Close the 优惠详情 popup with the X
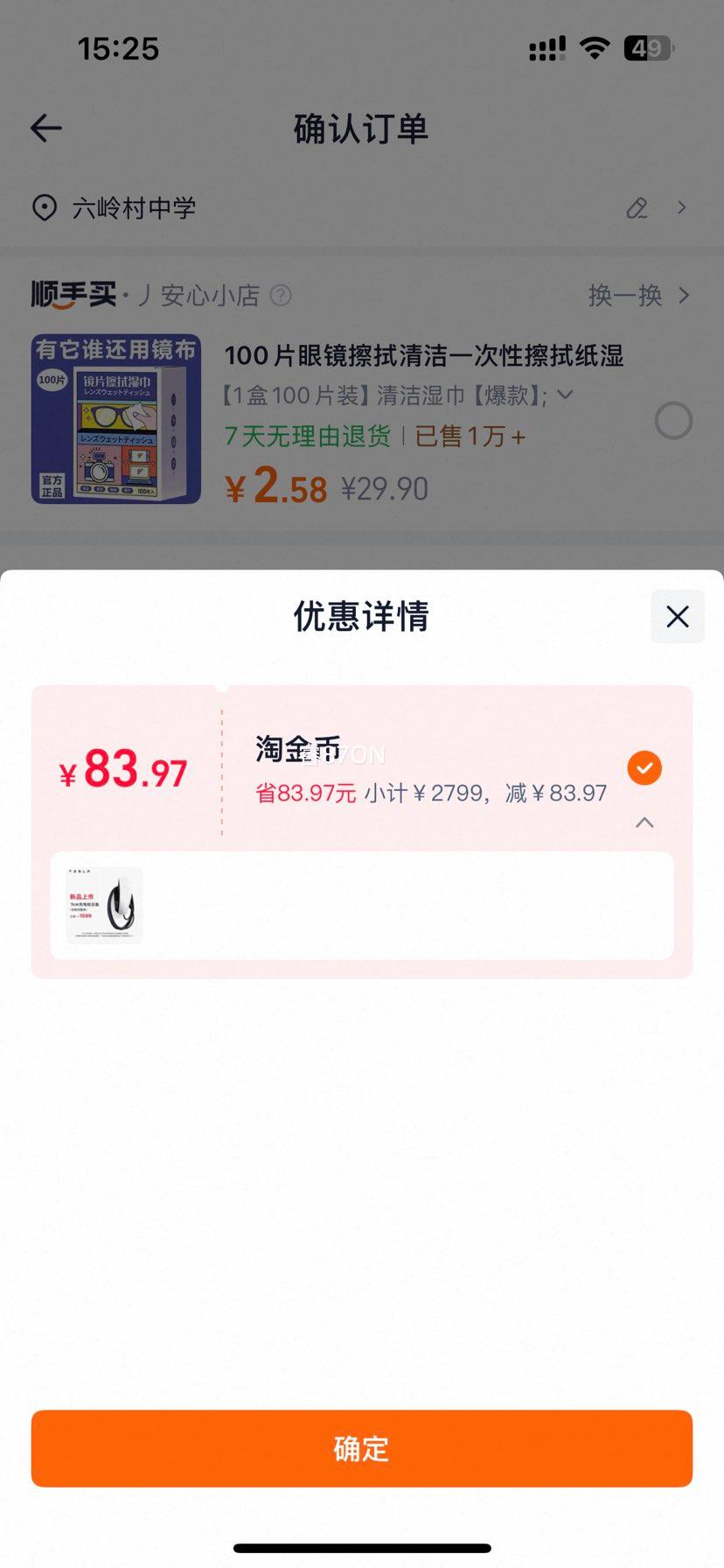This screenshot has width=724, height=1568. tap(677, 616)
